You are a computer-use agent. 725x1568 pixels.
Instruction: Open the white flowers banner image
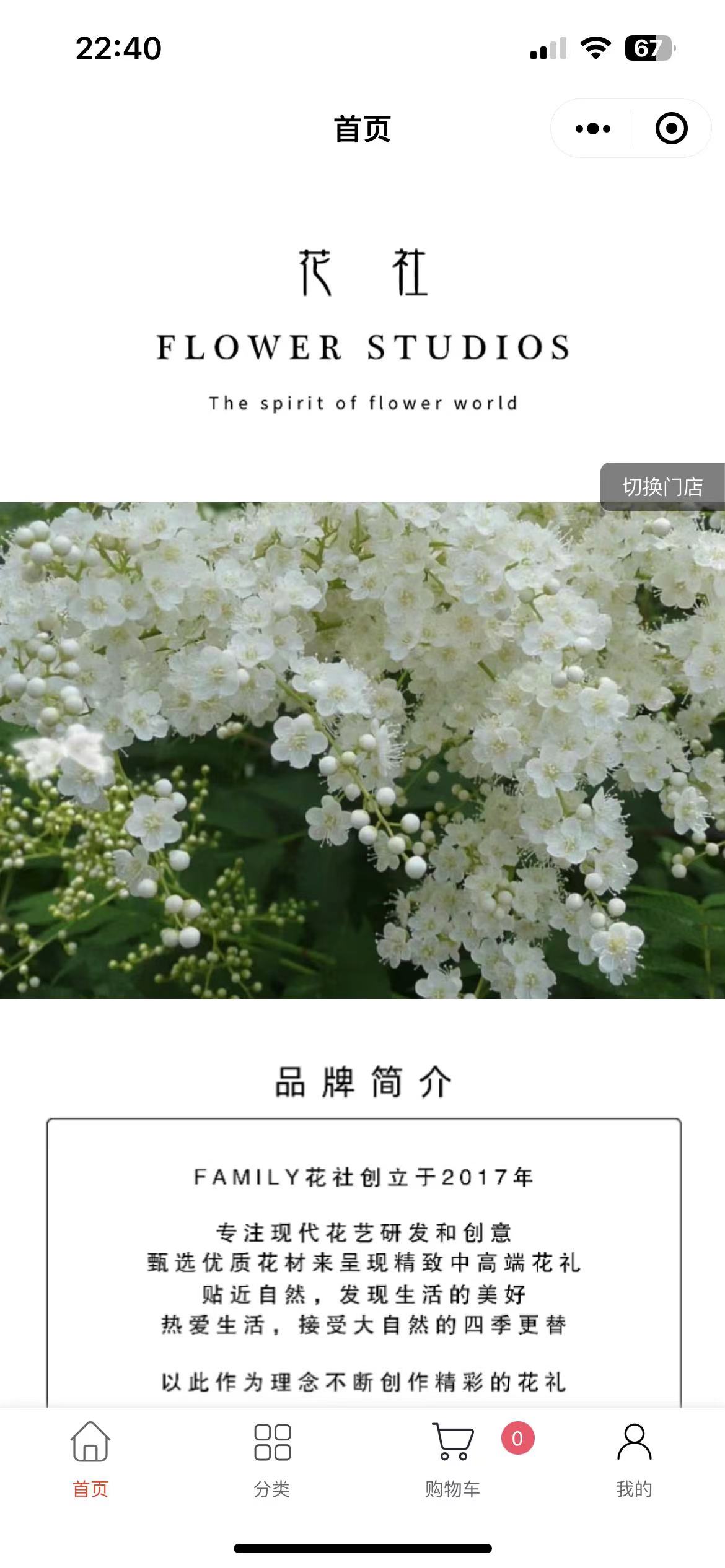tap(362, 750)
